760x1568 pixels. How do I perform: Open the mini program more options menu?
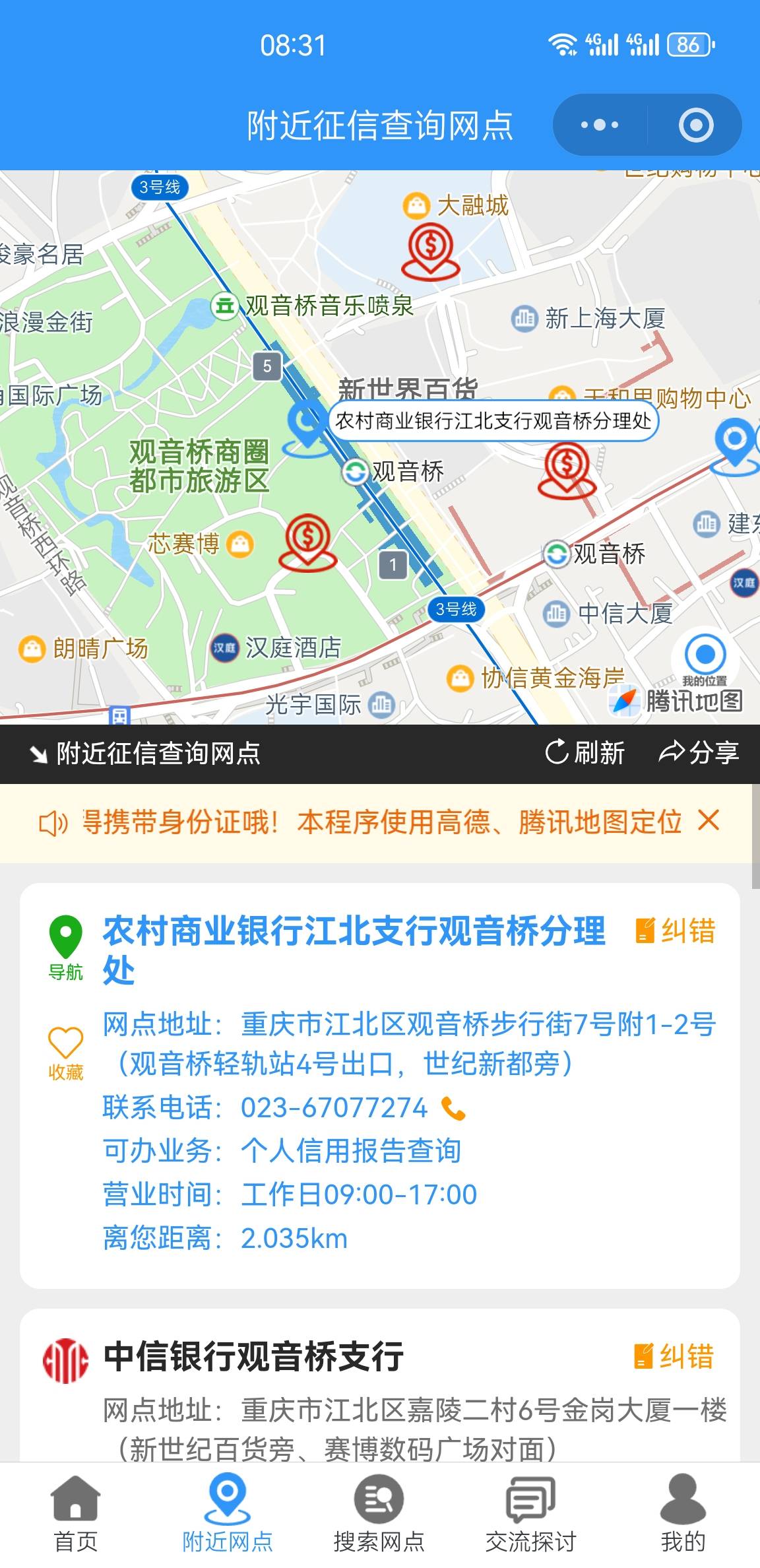[599, 125]
